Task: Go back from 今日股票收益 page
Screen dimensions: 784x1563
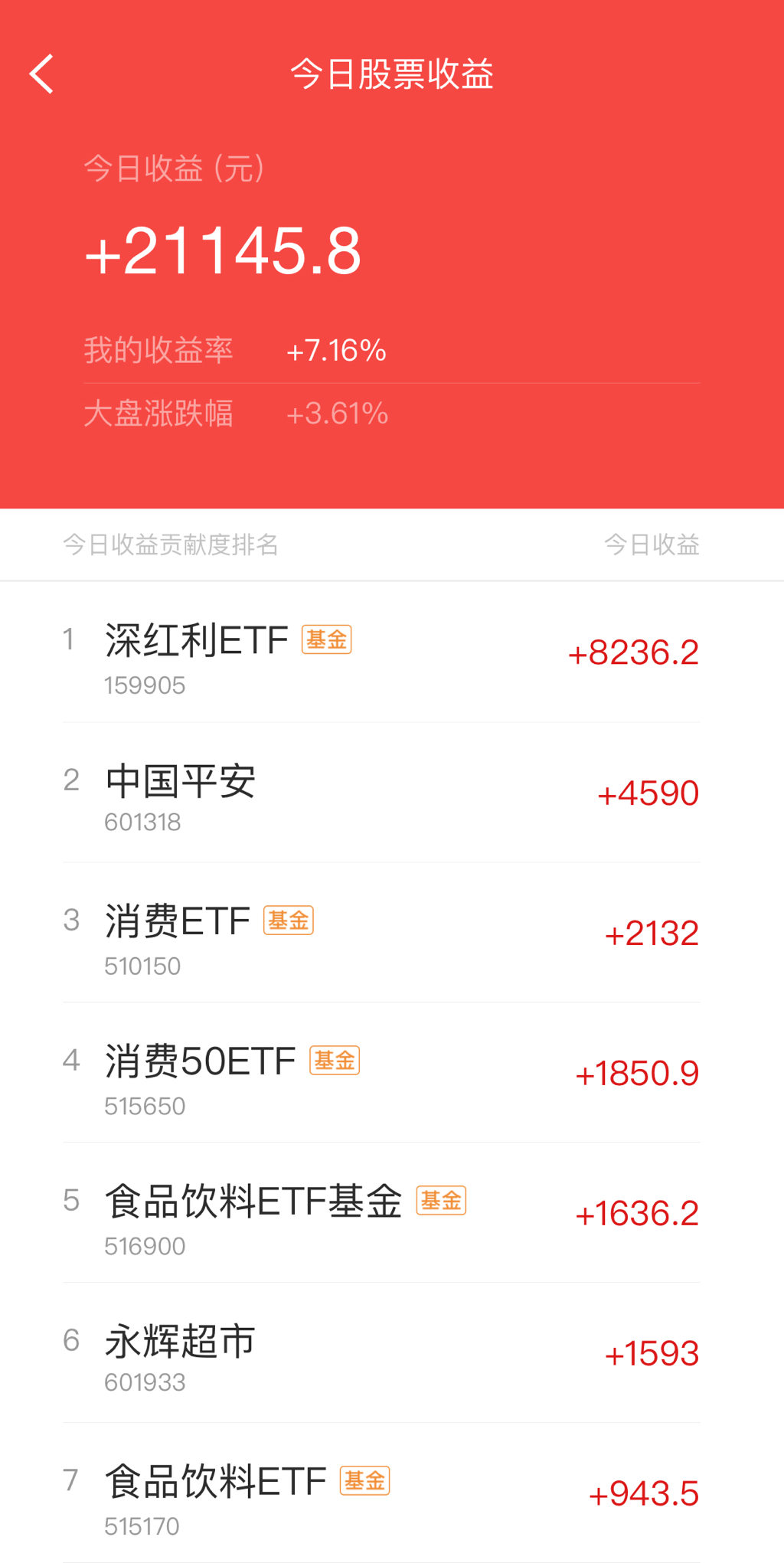Action: tap(42, 74)
